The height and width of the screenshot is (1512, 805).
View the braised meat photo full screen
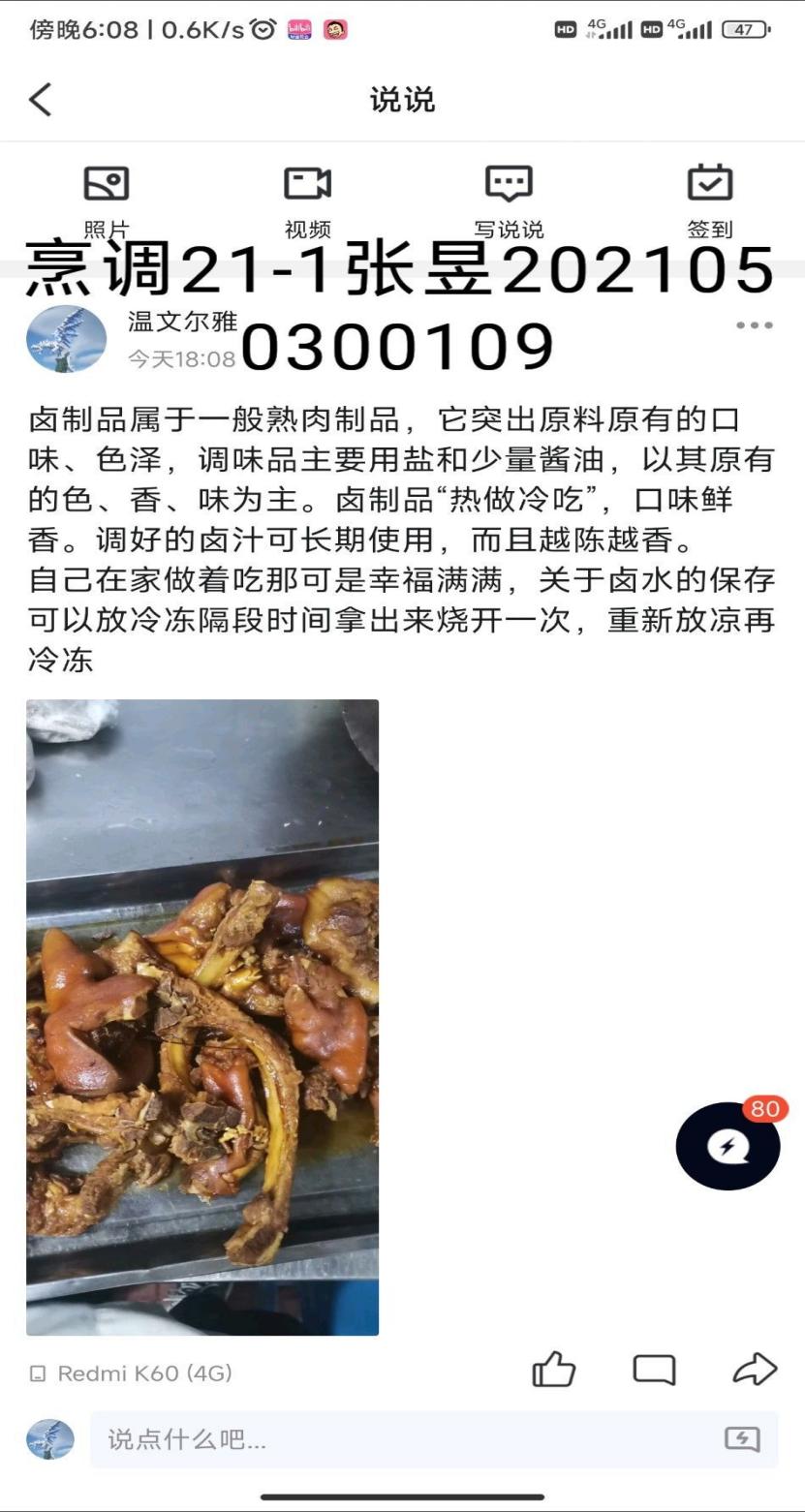point(202,1017)
